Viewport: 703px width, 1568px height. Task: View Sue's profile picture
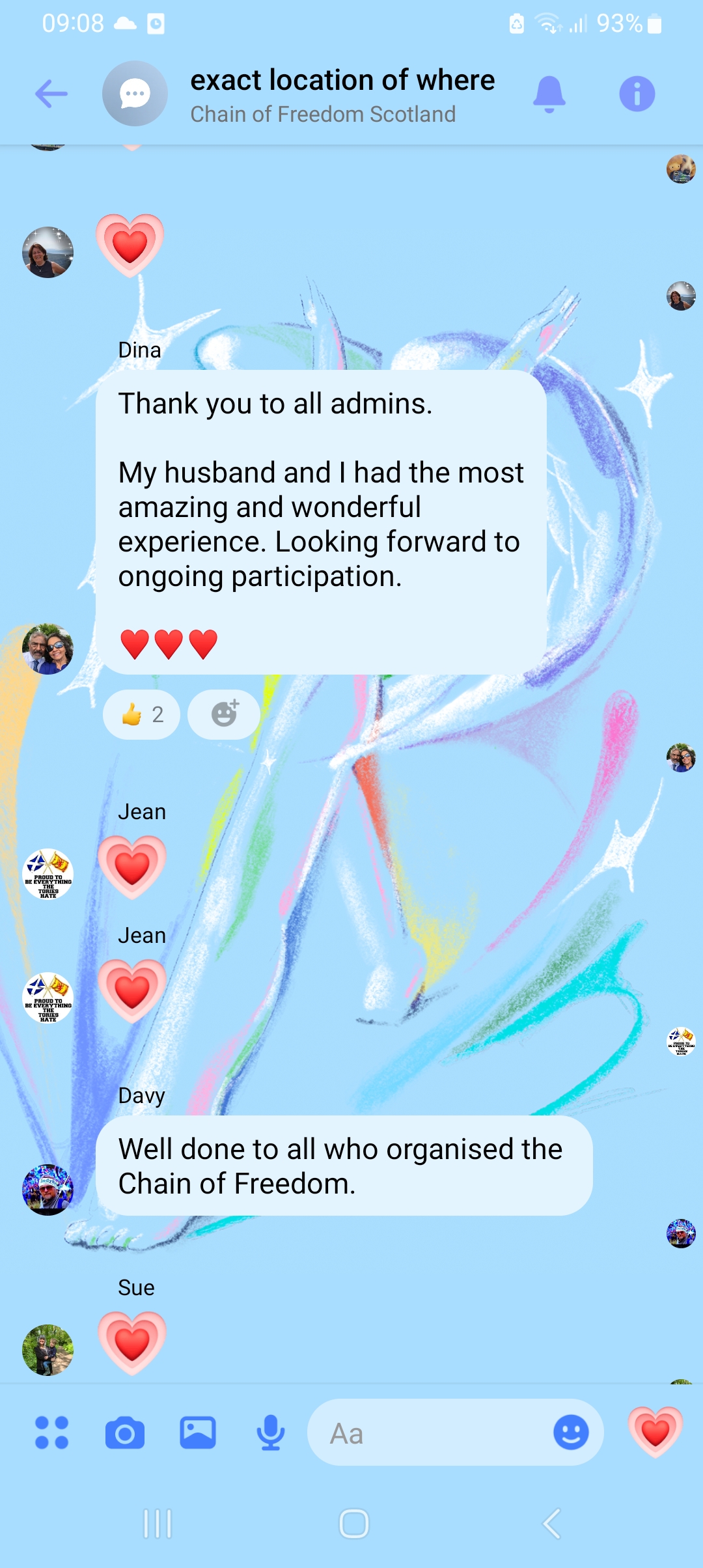(48, 1350)
